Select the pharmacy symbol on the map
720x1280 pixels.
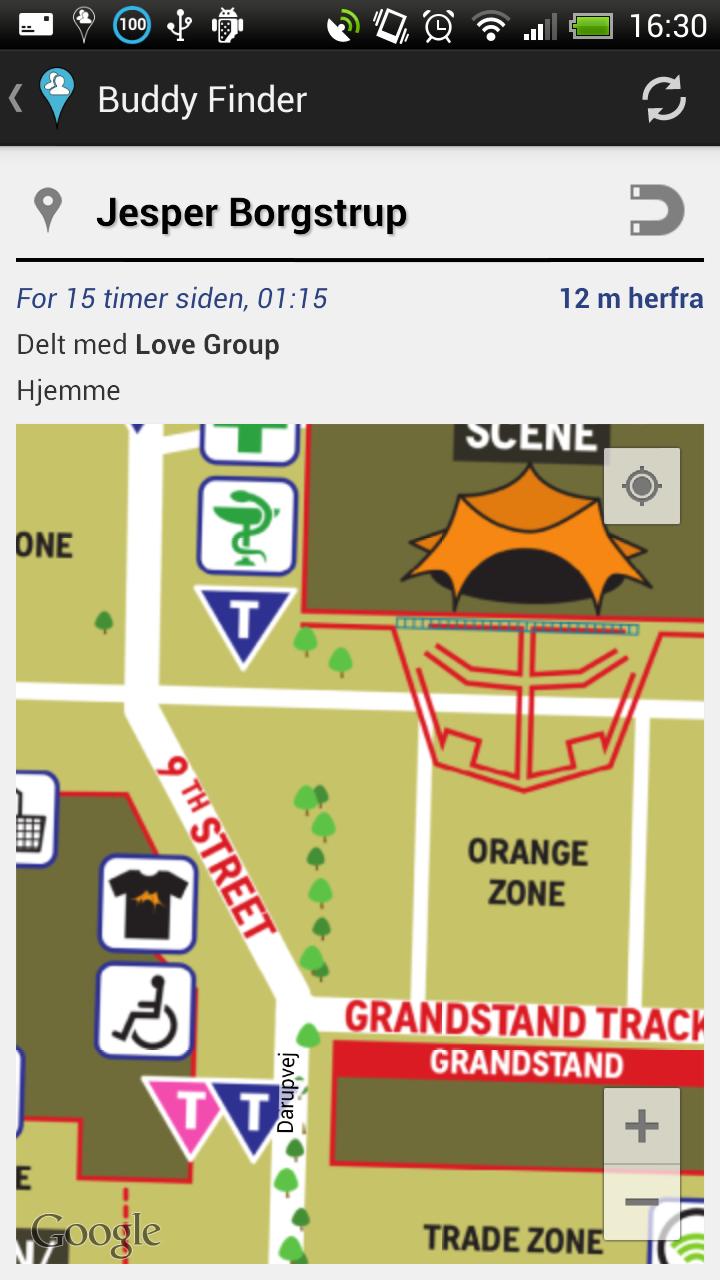[x=246, y=527]
